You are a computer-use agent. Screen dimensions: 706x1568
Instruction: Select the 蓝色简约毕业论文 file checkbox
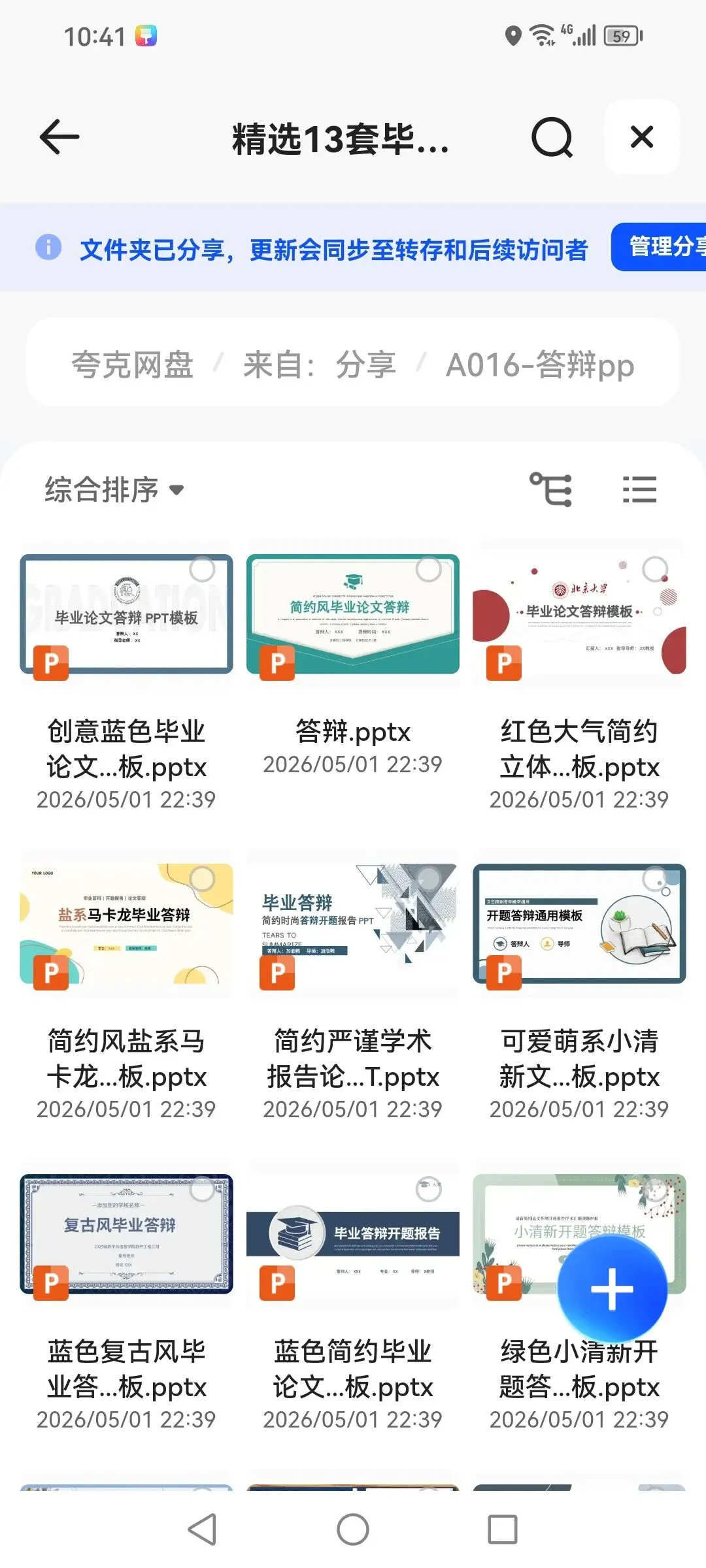point(429,1189)
